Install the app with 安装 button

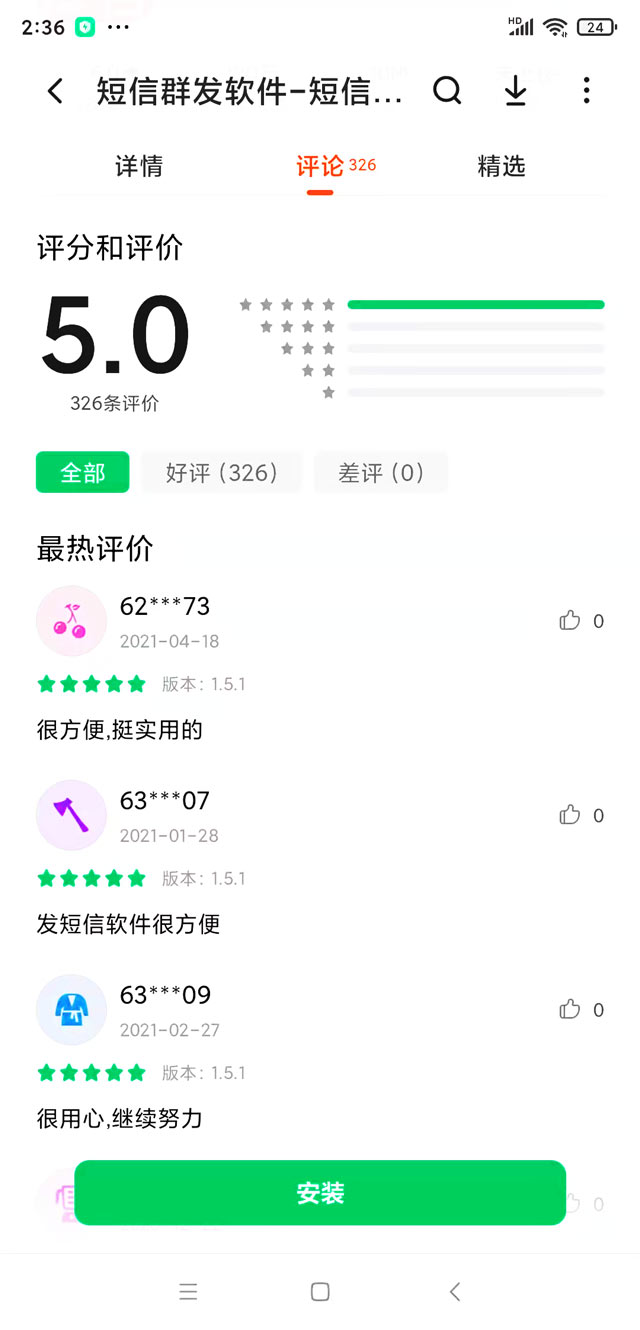pyautogui.click(x=320, y=1192)
